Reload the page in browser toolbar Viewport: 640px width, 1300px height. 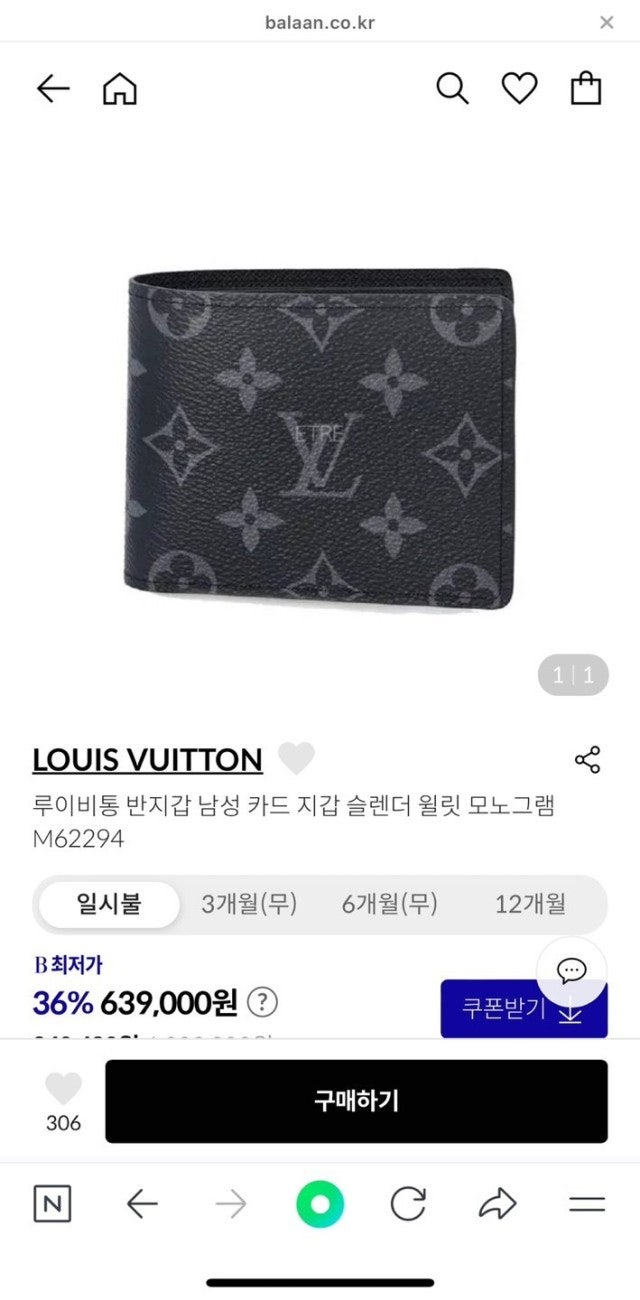tap(408, 1204)
